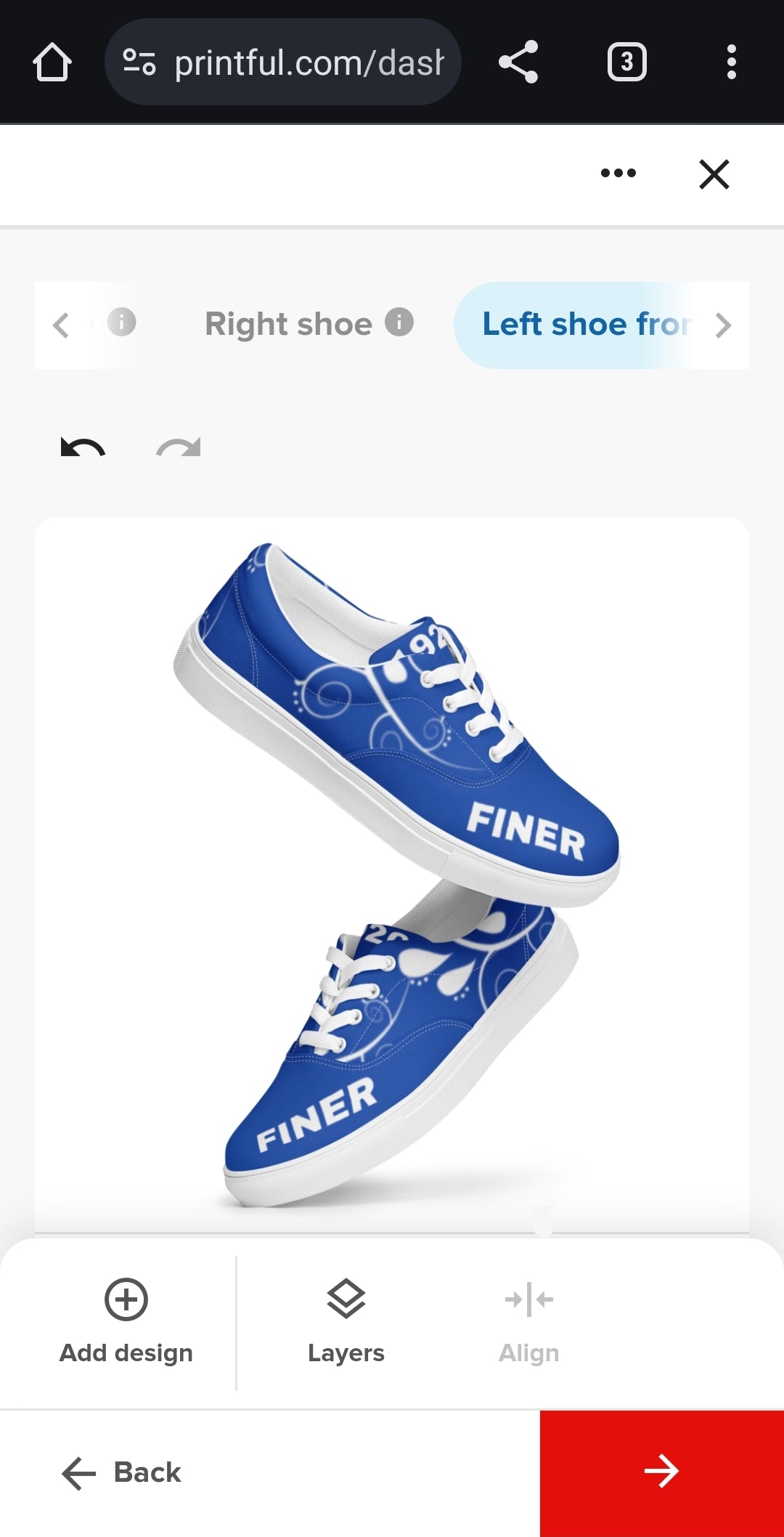This screenshot has height=1537, width=784.
Task: Close the design editor
Action: [714, 174]
